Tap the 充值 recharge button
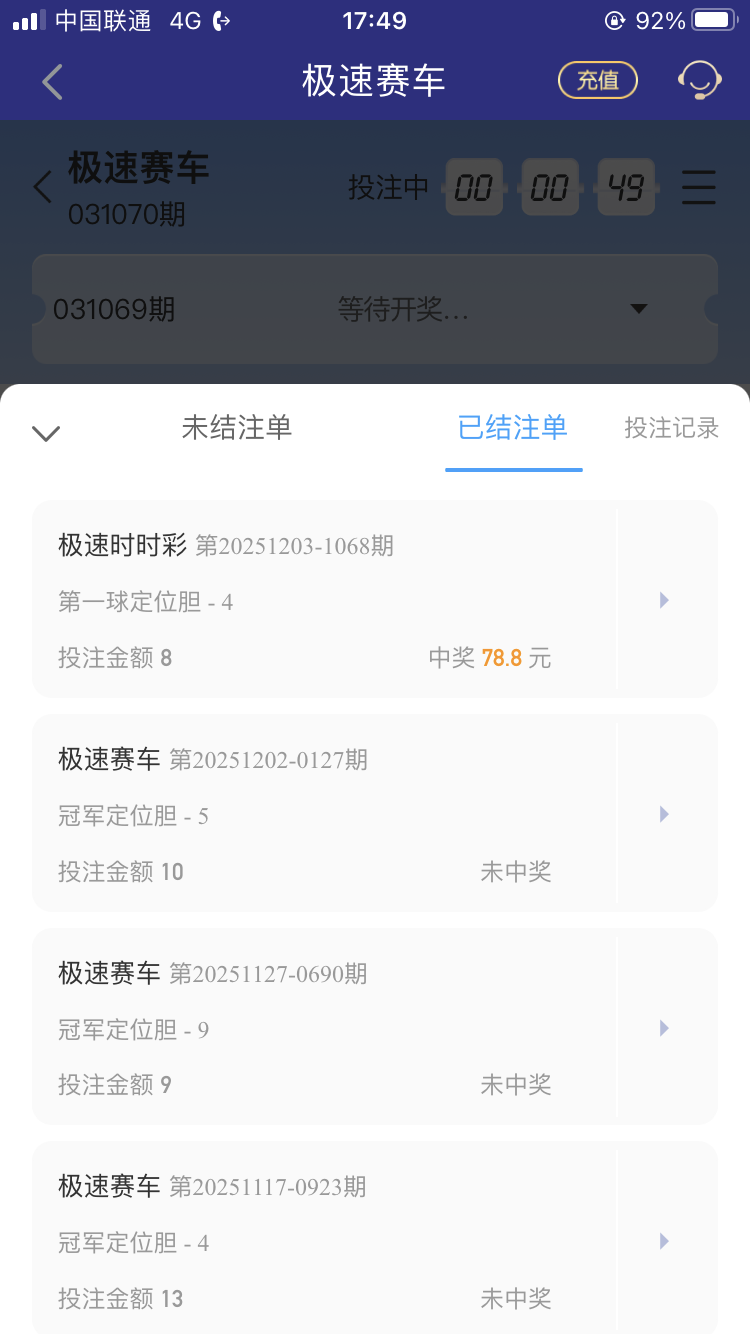Screen dimensions: 750x1334 [597, 80]
